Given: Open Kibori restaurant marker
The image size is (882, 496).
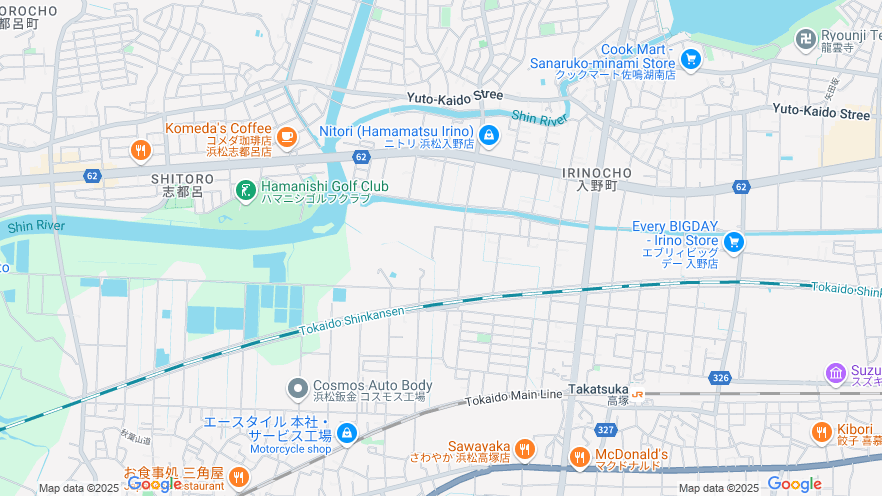Looking at the screenshot, I should (x=821, y=432).
